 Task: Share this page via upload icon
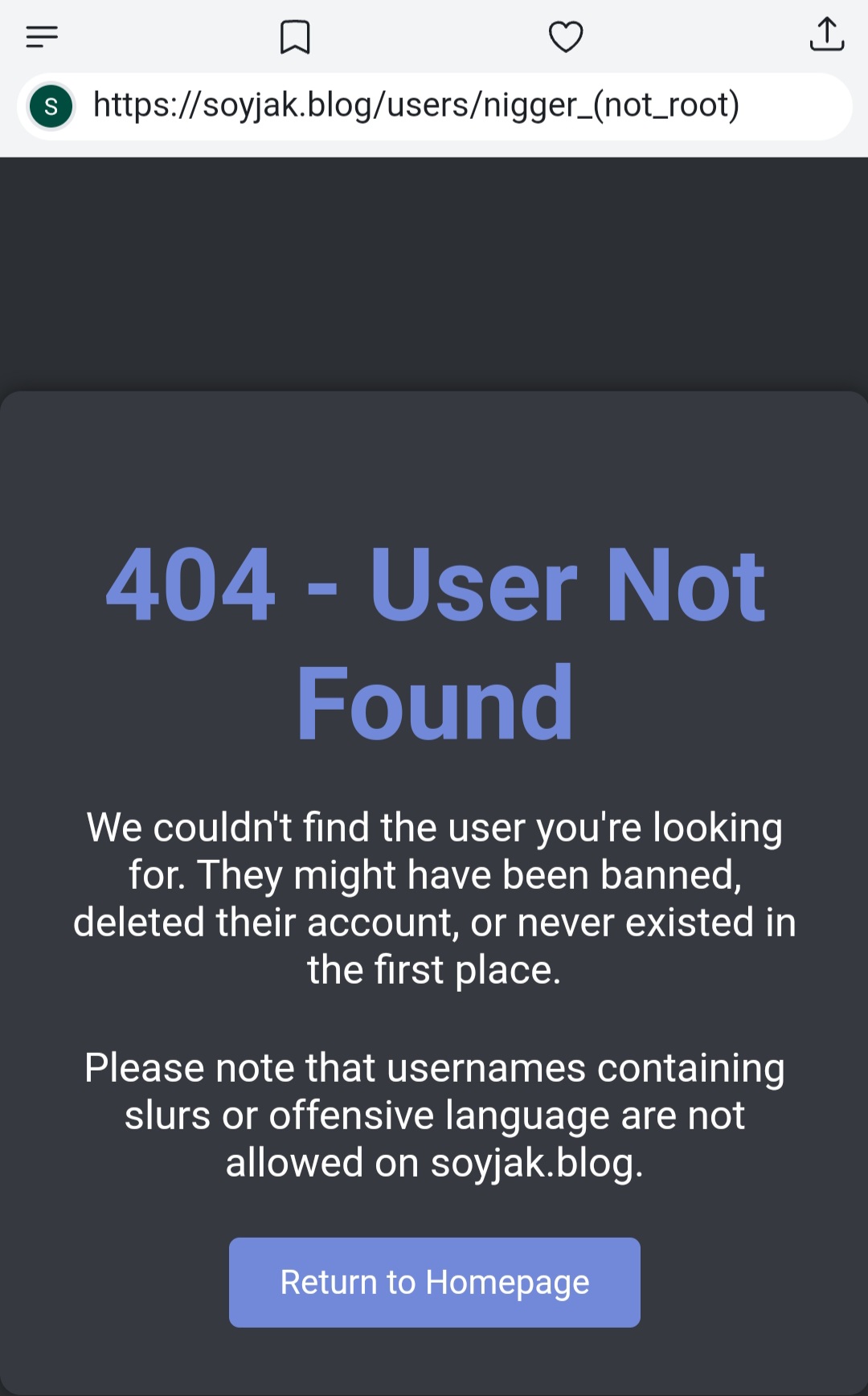point(826,35)
